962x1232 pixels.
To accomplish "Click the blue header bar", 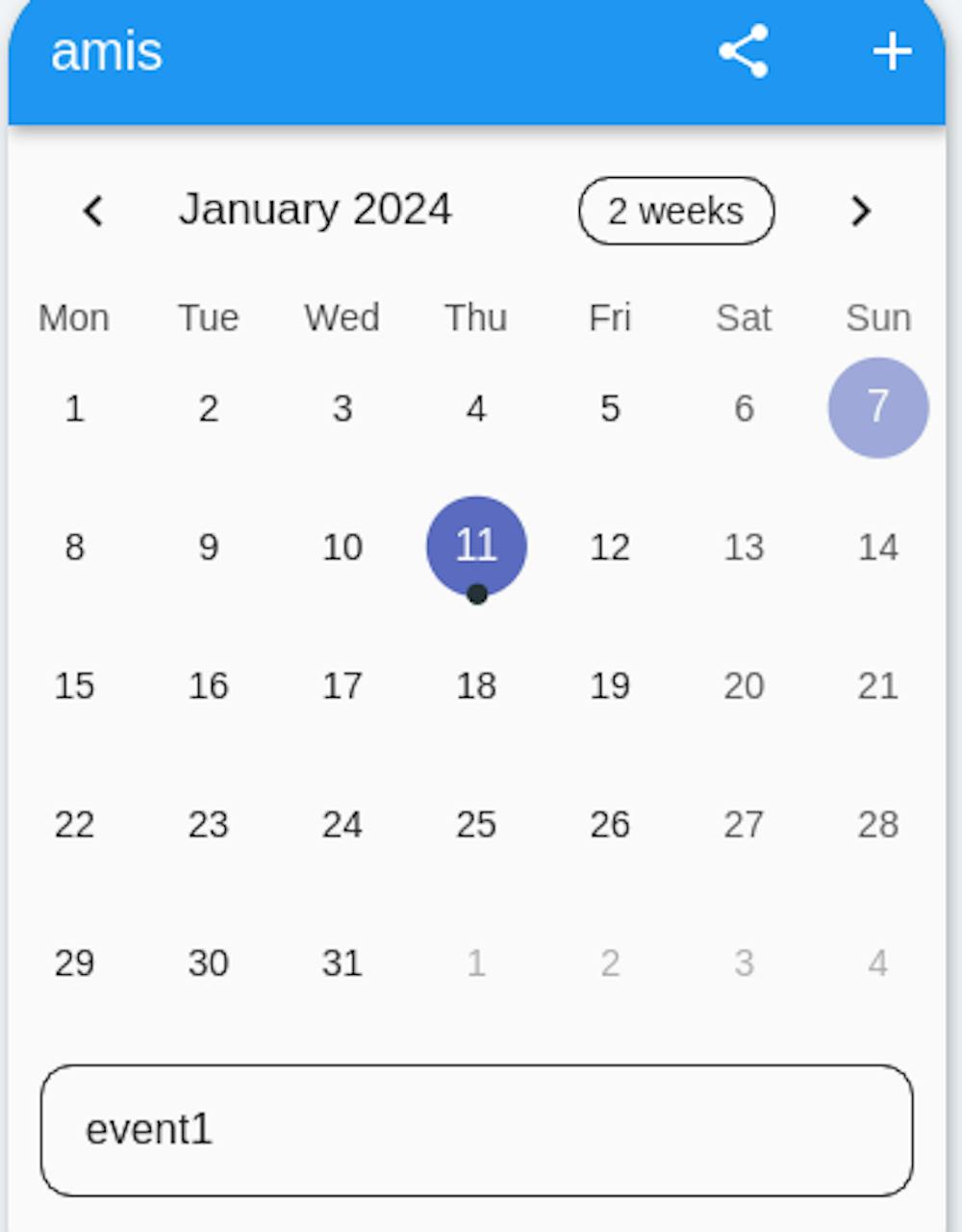I will coord(433,51).
